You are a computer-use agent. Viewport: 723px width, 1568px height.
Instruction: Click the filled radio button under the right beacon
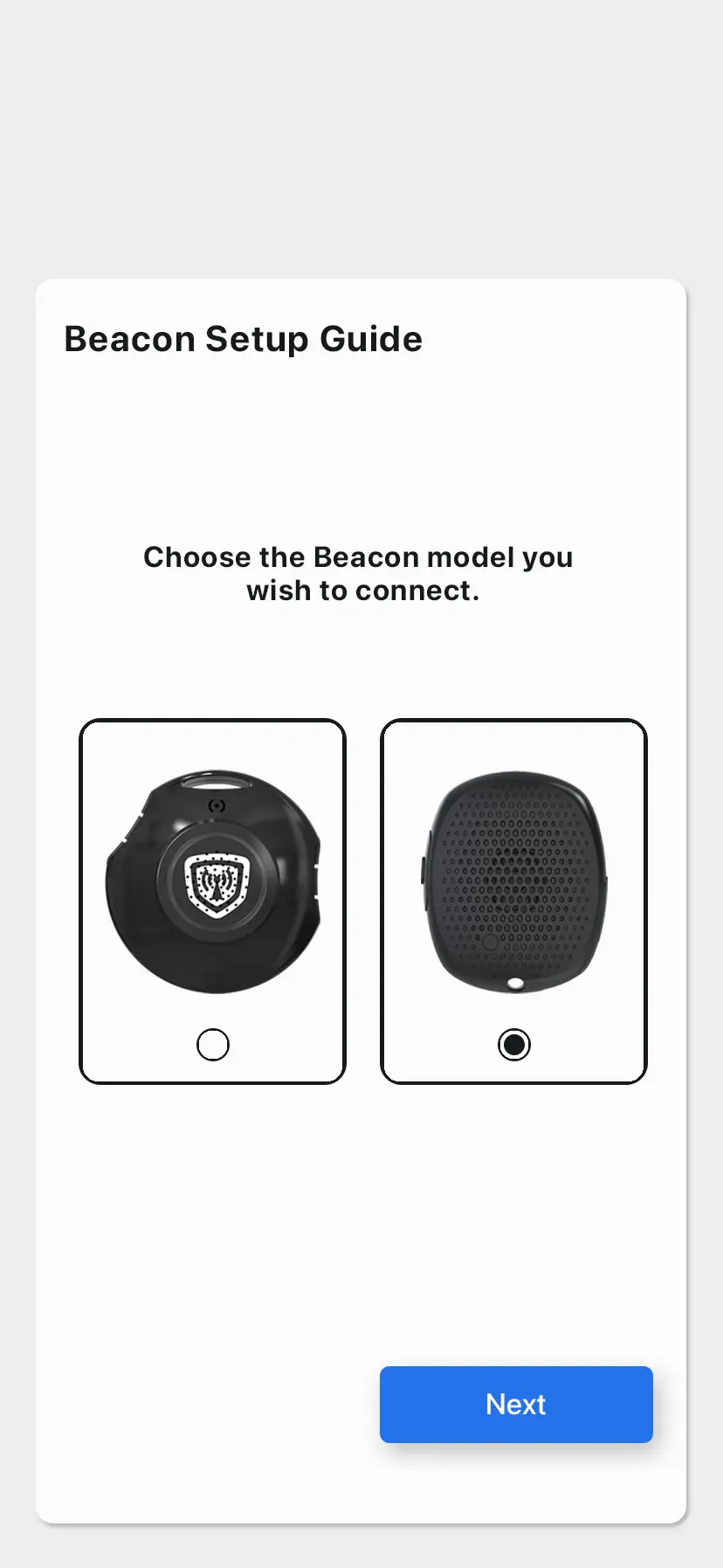[514, 1045]
